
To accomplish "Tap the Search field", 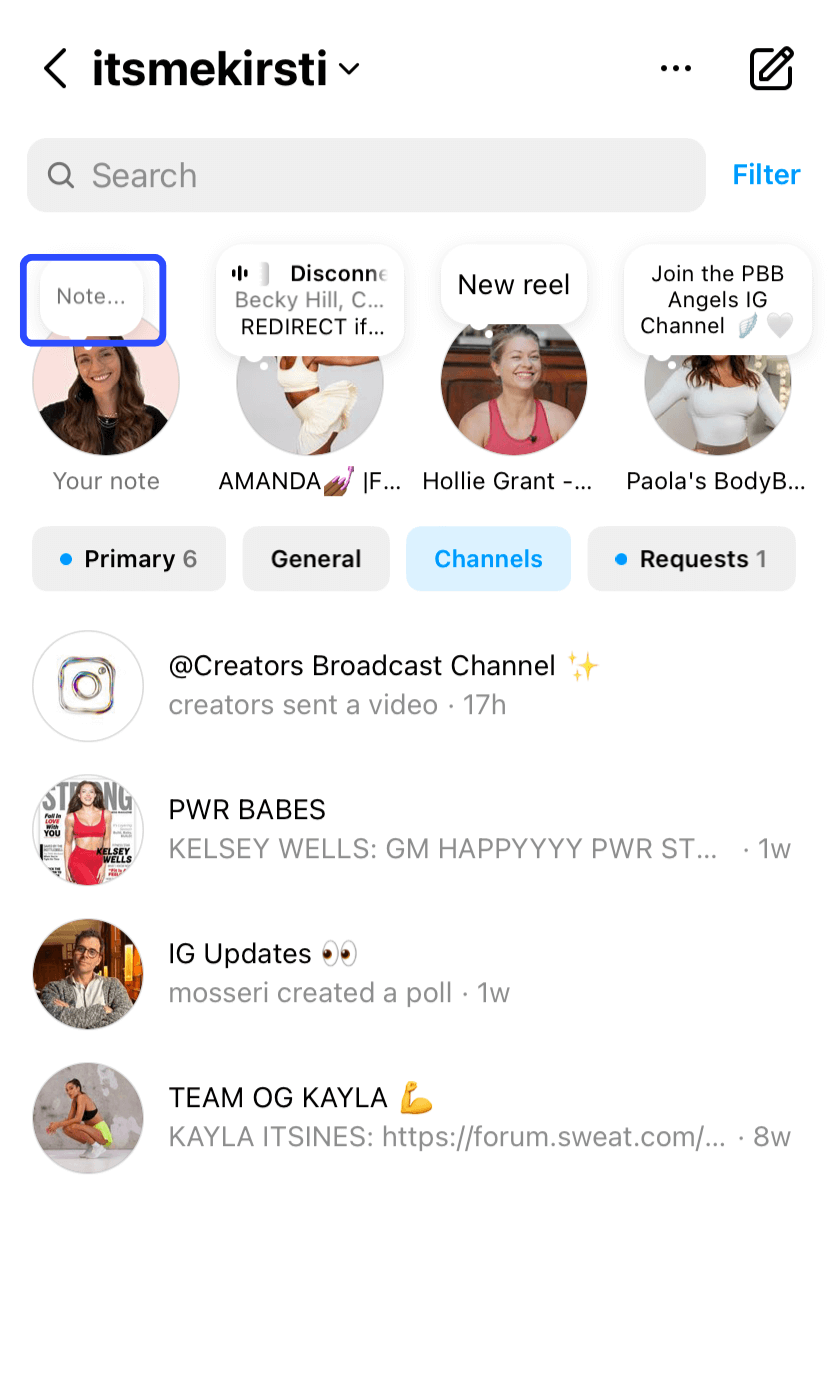I will tap(366, 175).
